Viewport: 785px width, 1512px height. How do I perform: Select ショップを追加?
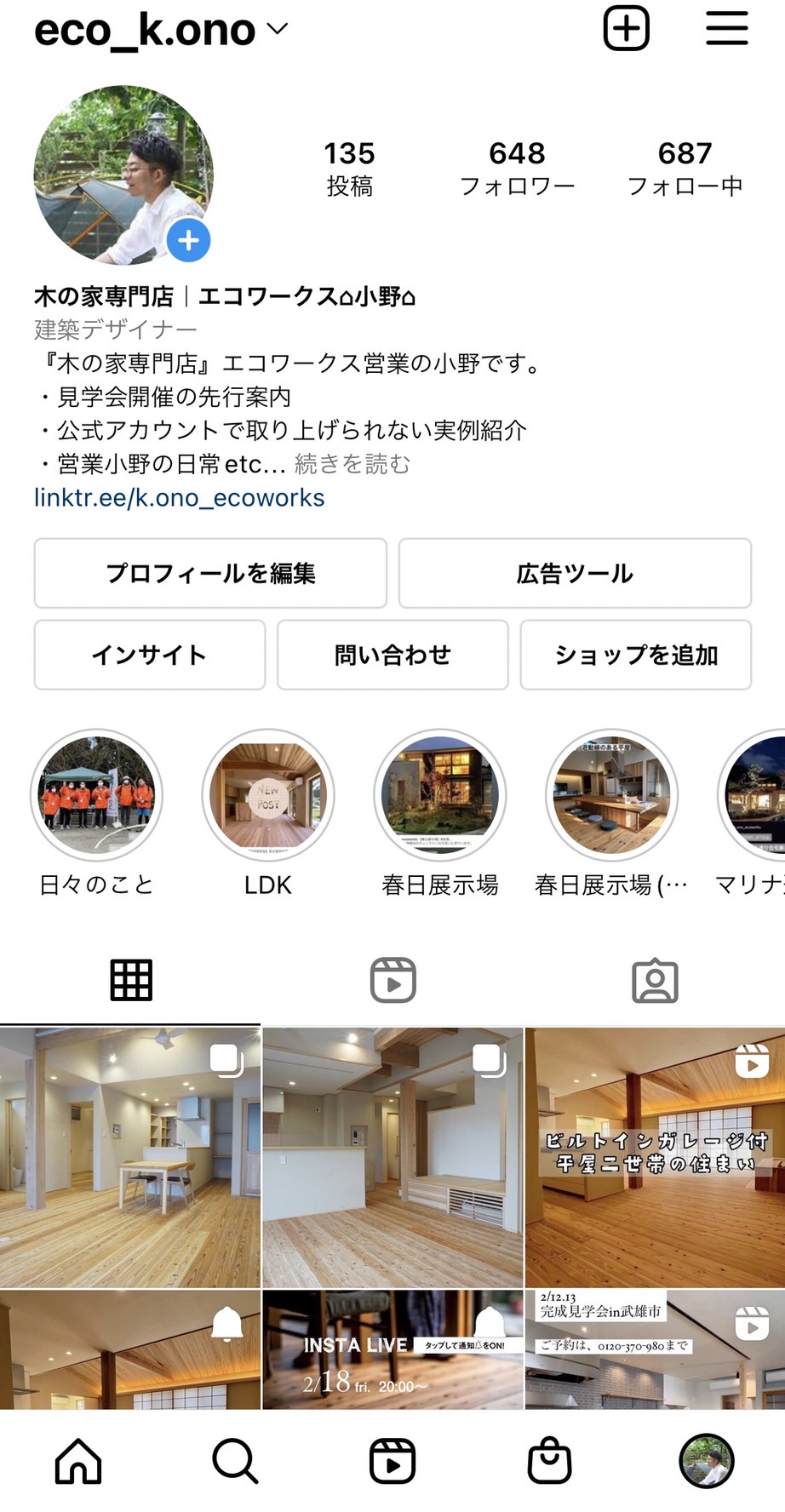(x=636, y=655)
